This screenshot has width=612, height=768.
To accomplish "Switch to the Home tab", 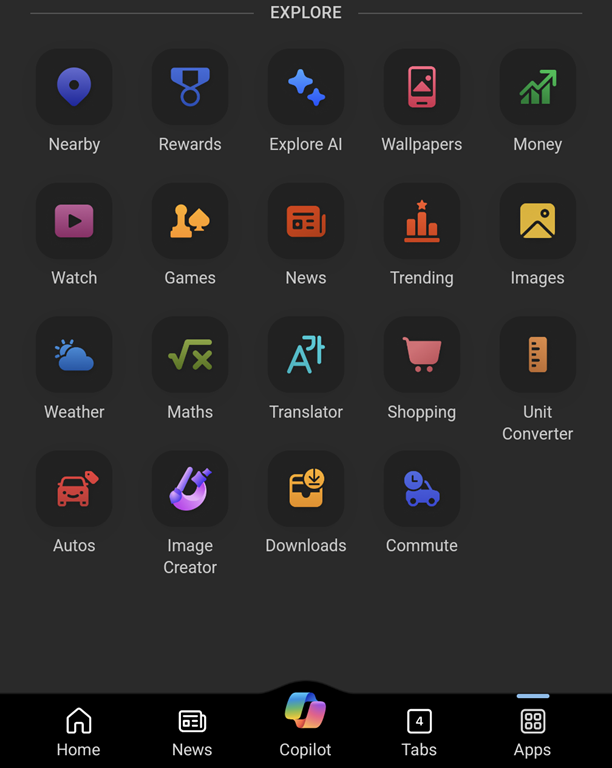I will pos(78,732).
